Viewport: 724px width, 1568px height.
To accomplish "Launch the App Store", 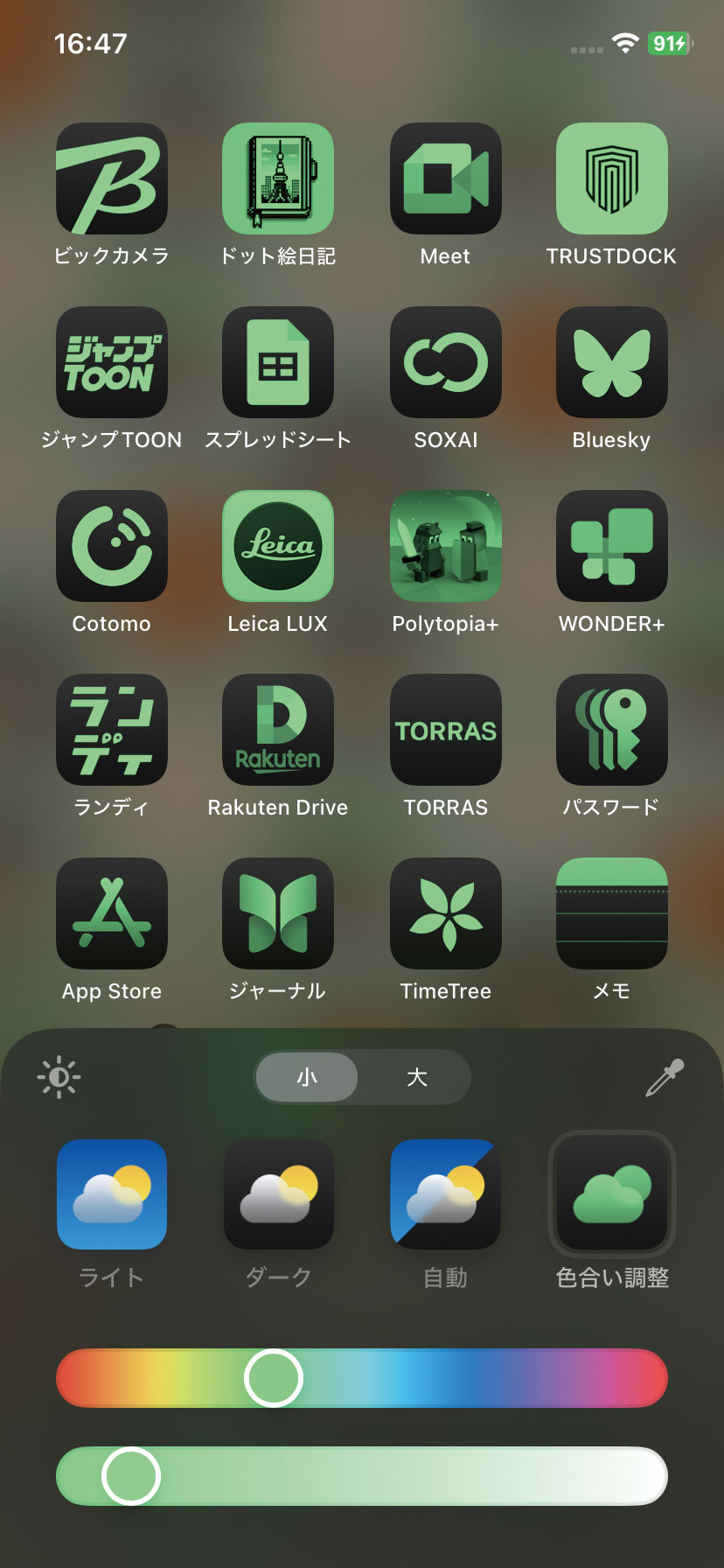I will [112, 913].
